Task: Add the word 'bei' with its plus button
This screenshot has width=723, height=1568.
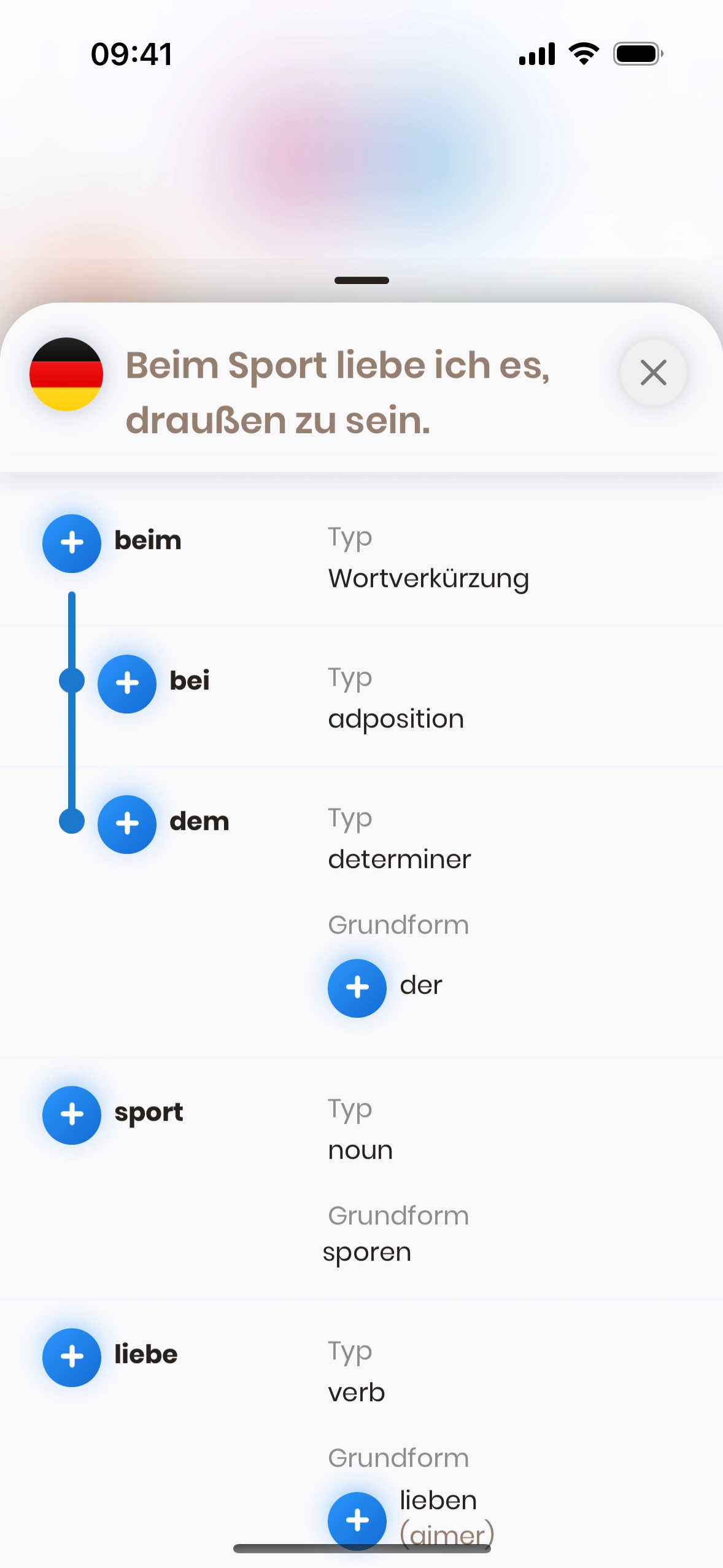Action: pos(127,683)
